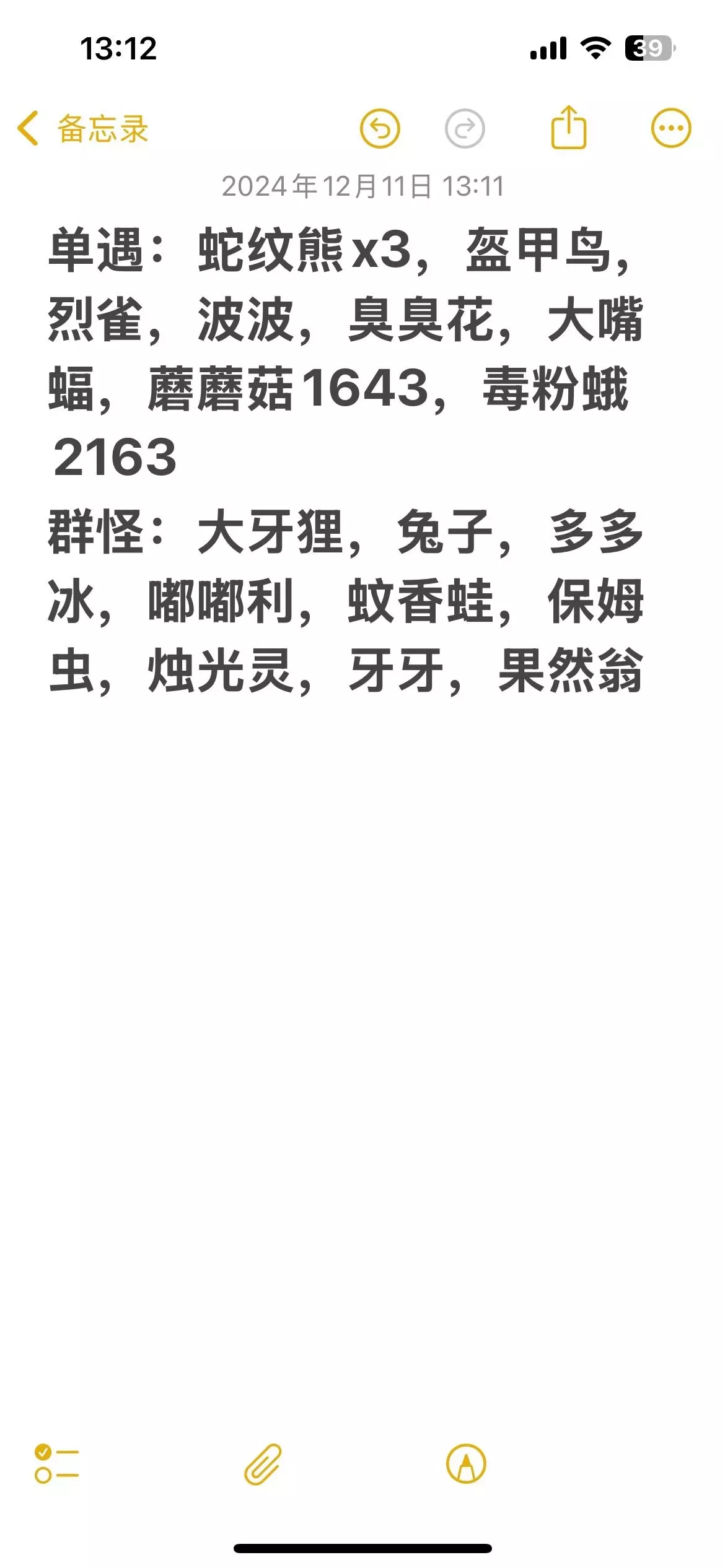This screenshot has height=1568, width=725.
Task: Go back to 备忘录 list
Action: 82,129
